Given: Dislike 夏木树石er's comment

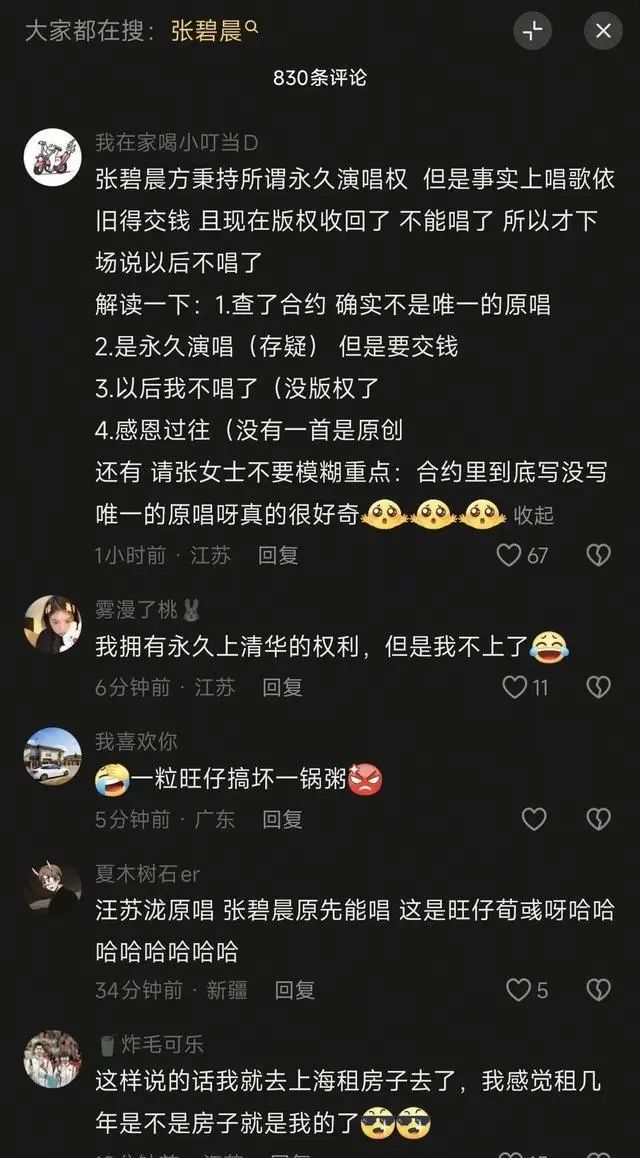Looking at the screenshot, I should 598,990.
